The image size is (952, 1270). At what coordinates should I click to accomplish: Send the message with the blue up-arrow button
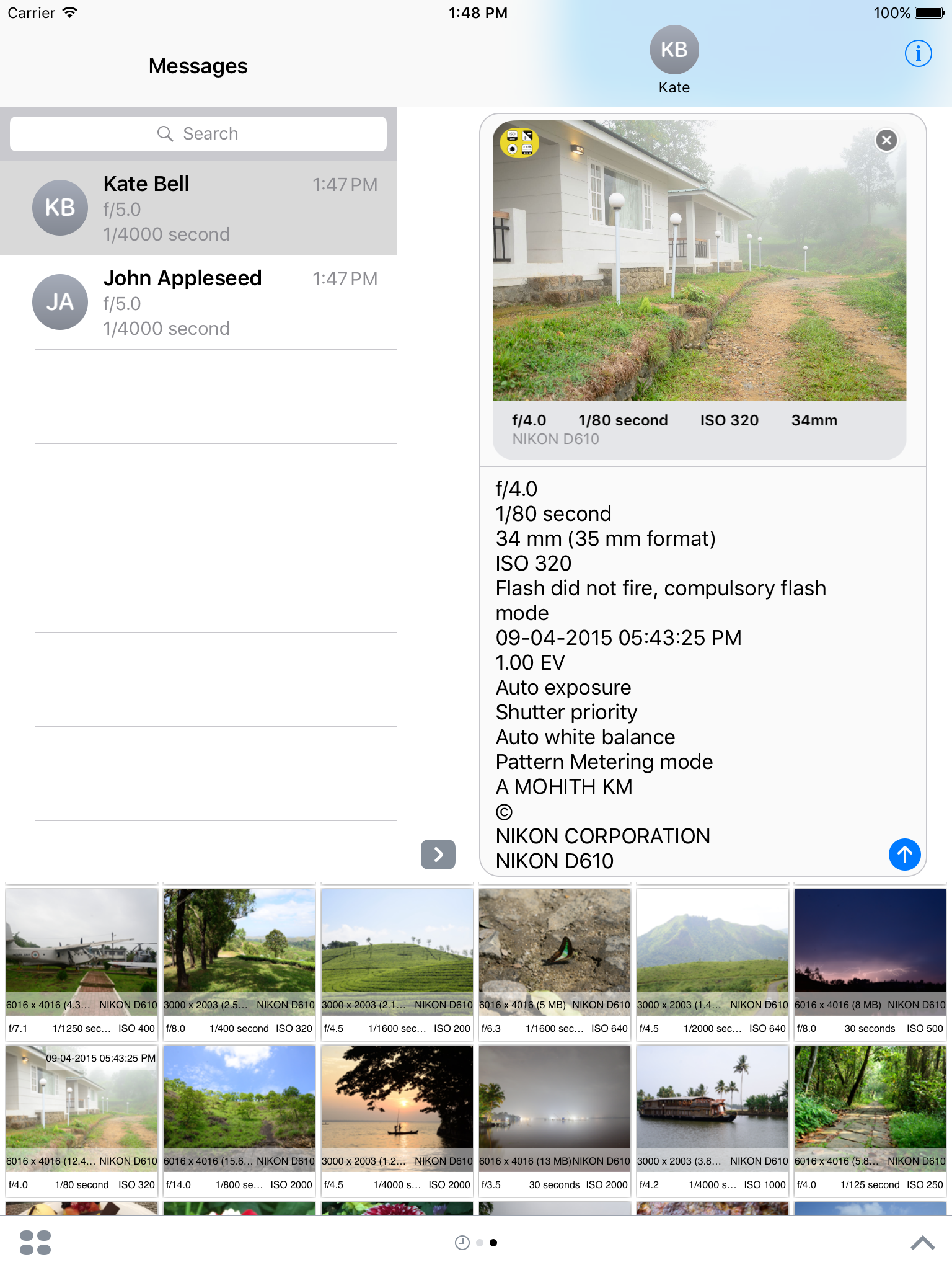click(904, 855)
